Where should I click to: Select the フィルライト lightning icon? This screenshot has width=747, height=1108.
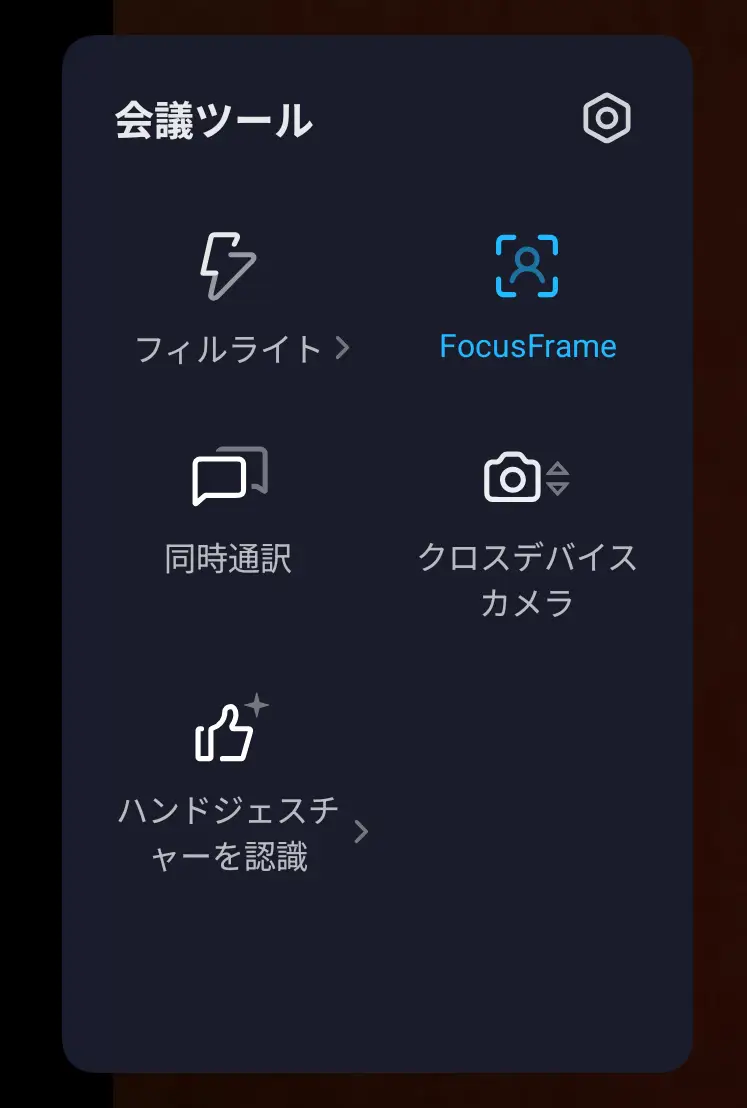coord(228,265)
